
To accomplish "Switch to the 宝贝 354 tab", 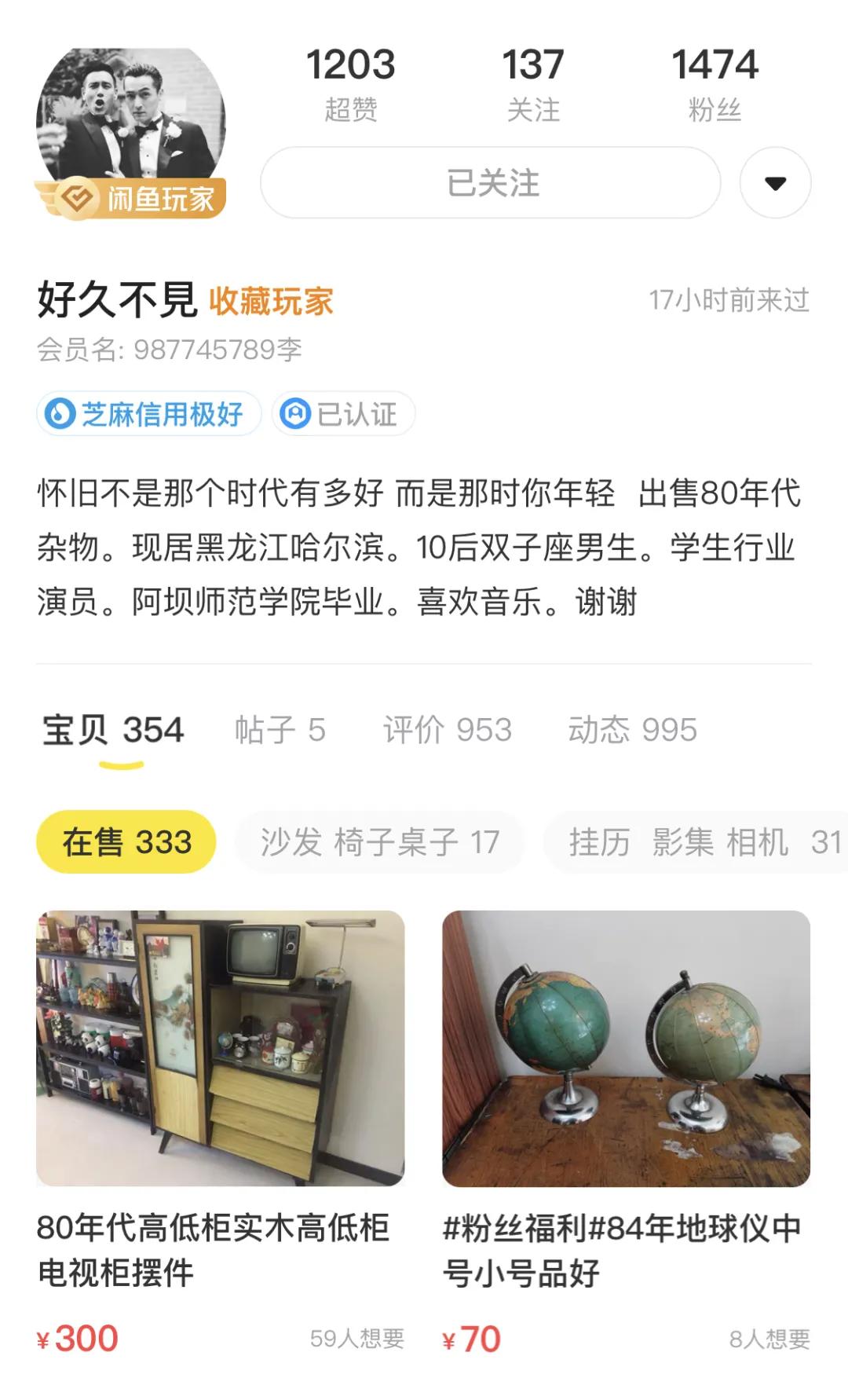I will [x=113, y=731].
